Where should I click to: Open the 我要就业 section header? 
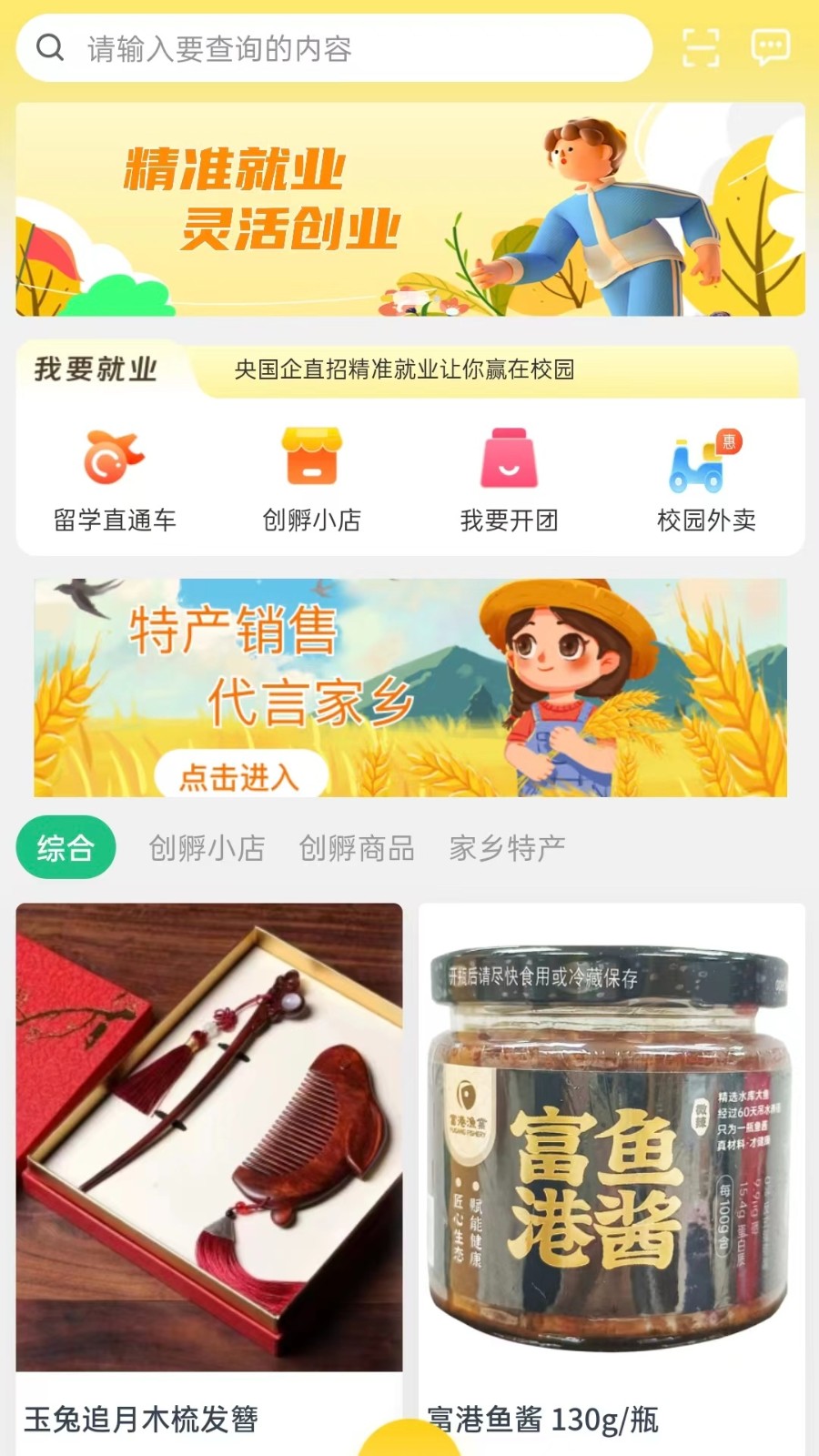[x=94, y=369]
